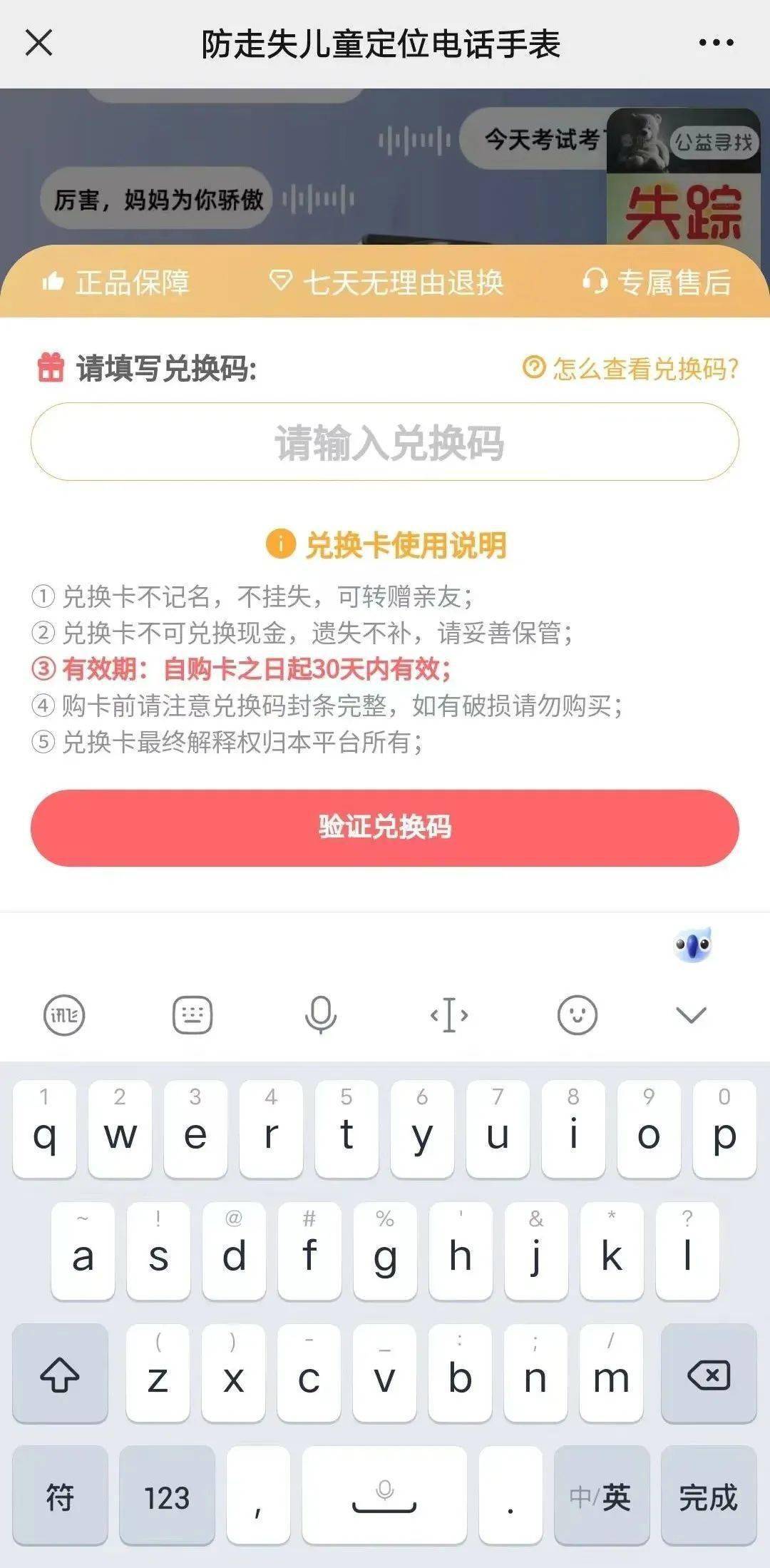Switch to the 123 number keyboard

click(x=167, y=1497)
